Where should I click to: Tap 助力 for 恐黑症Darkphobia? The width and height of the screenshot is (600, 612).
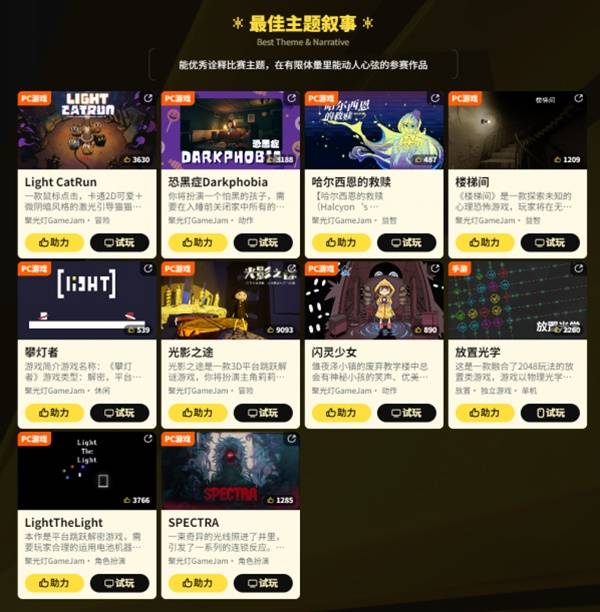click(x=198, y=242)
